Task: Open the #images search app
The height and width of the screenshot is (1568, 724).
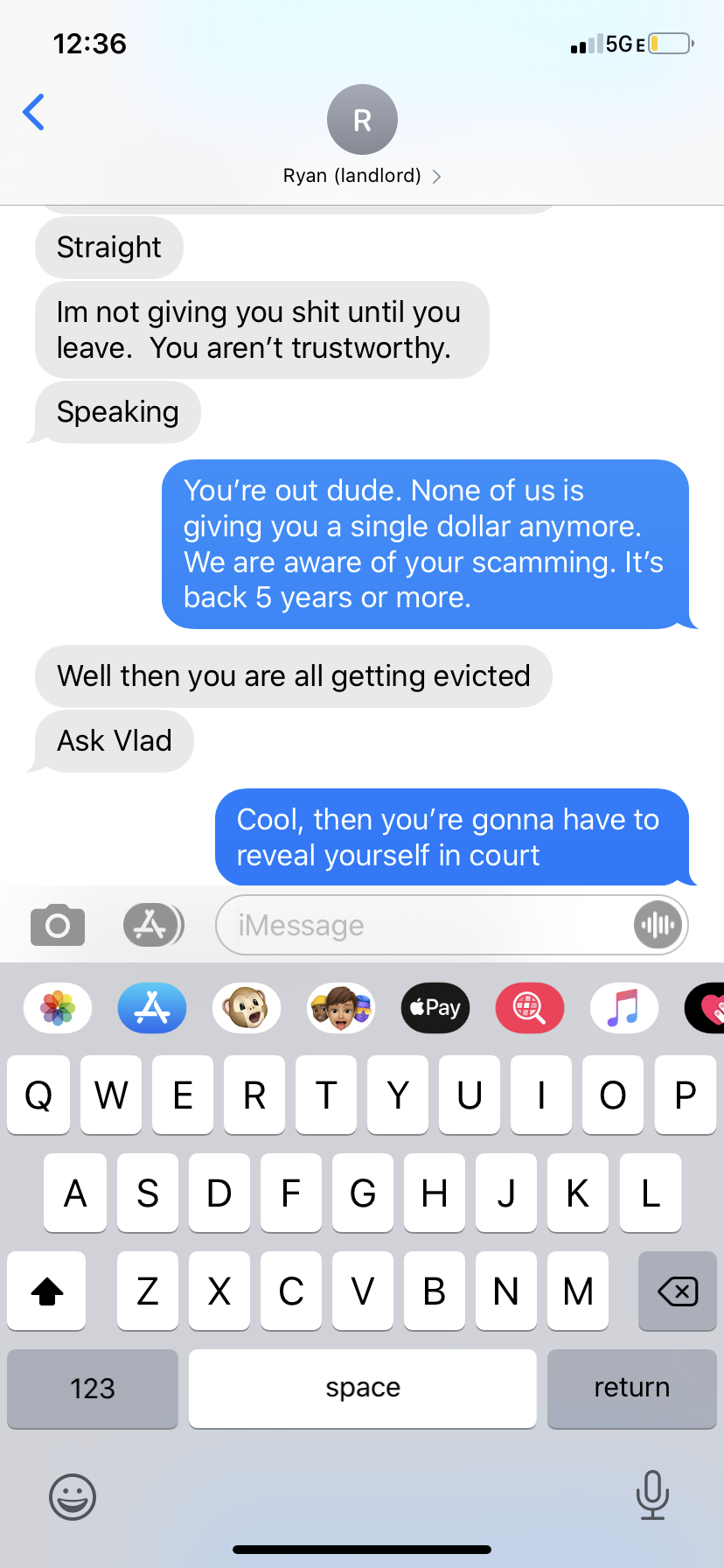Action: tap(530, 1008)
